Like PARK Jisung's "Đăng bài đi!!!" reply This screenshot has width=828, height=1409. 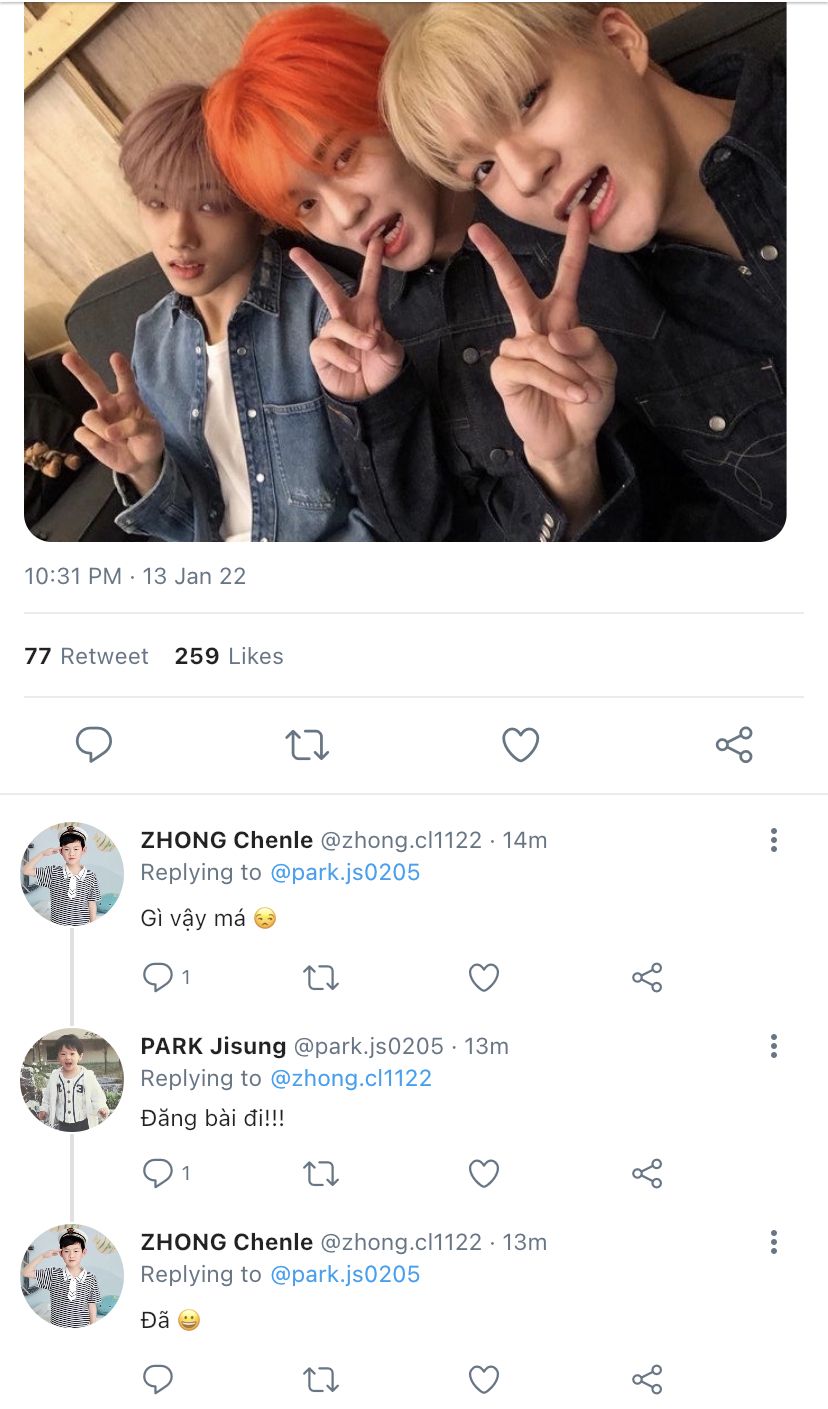(x=484, y=1173)
